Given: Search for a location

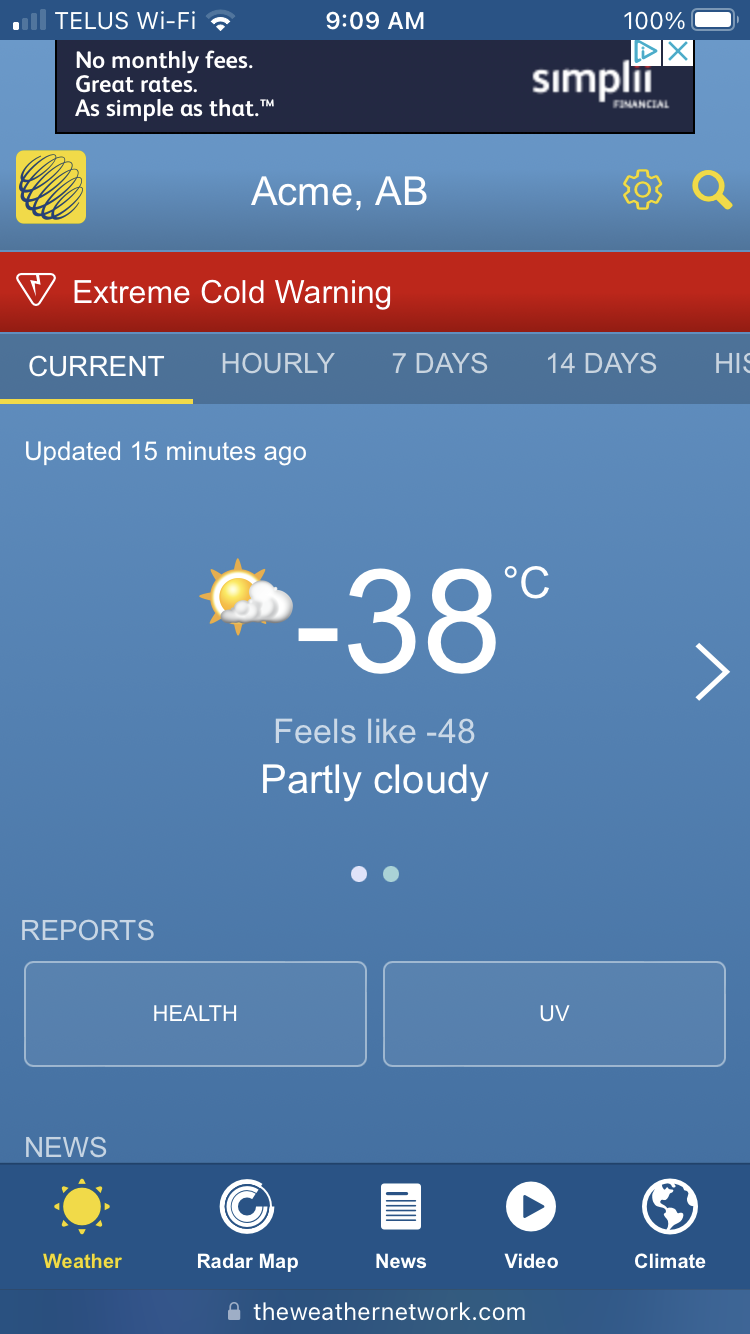Looking at the screenshot, I should [x=712, y=189].
